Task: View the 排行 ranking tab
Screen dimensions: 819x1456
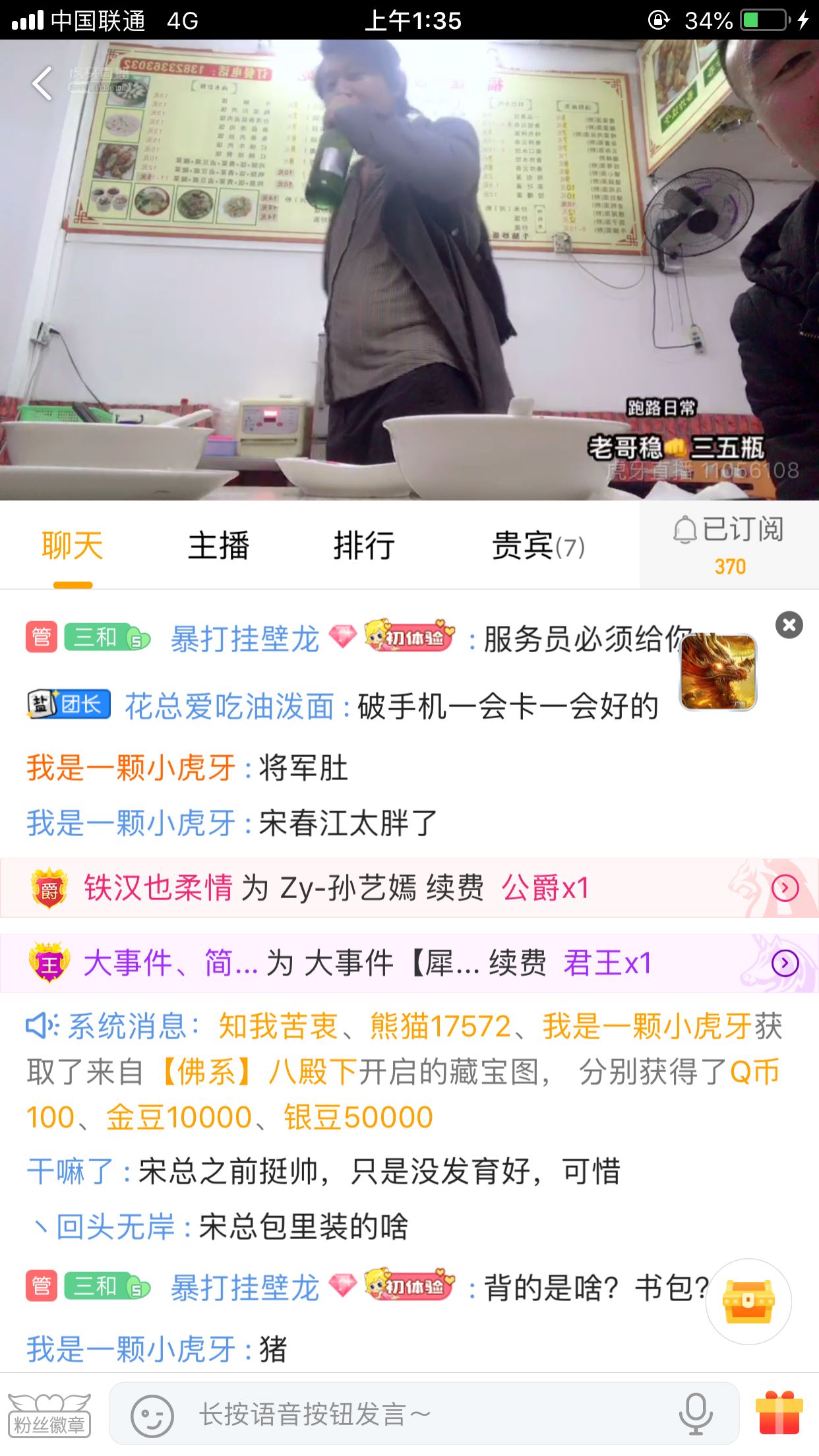Action: (x=364, y=546)
